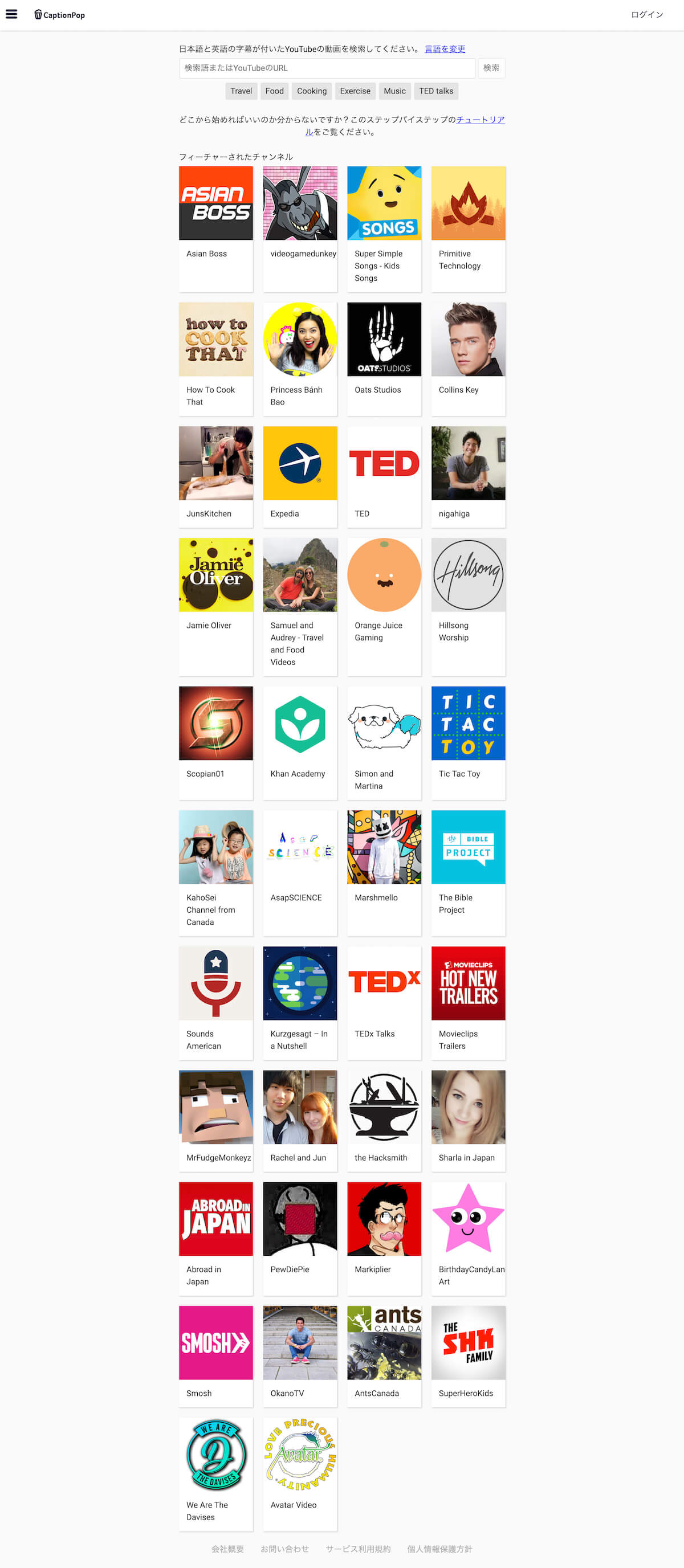Tap the ログイン link
Screen dimensions: 684x1568
(x=647, y=15)
